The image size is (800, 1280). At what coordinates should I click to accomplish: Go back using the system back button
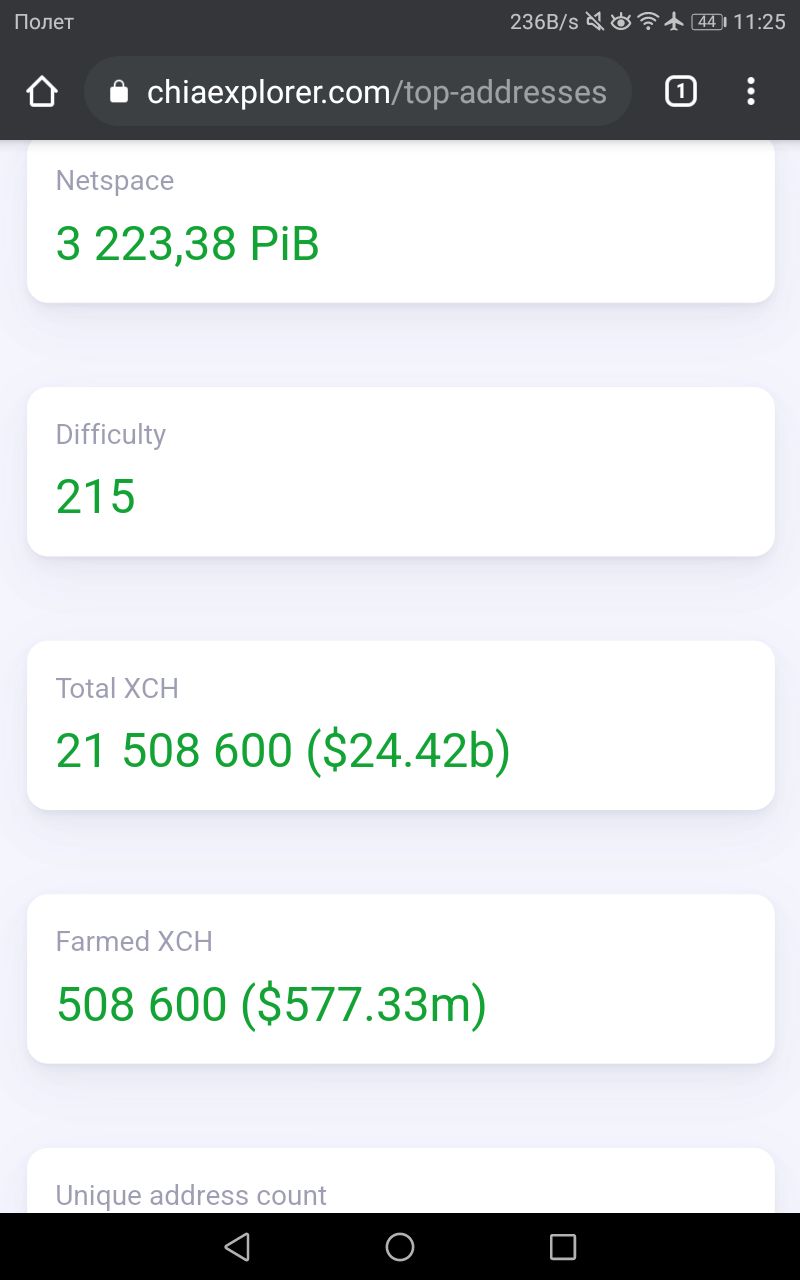[237, 1246]
